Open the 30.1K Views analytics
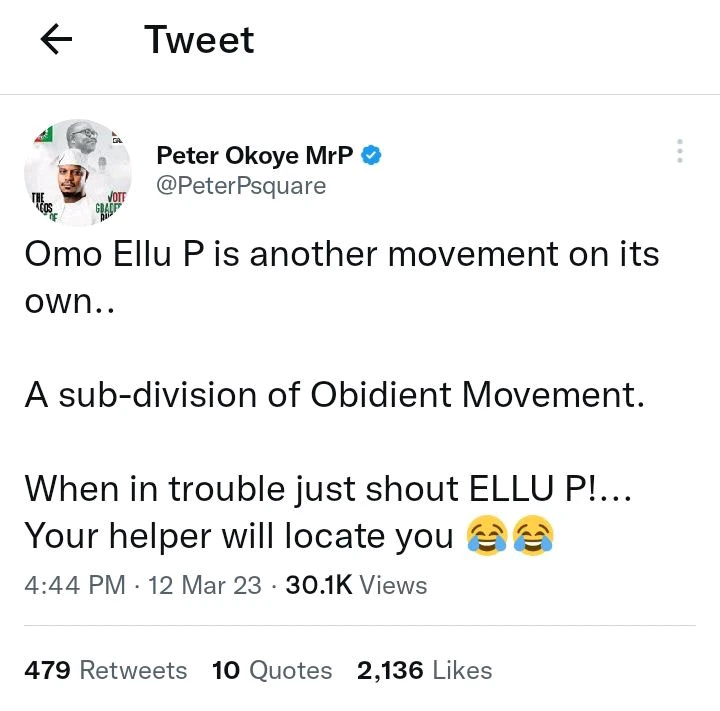Screen dimensions: 720x711 click(356, 585)
